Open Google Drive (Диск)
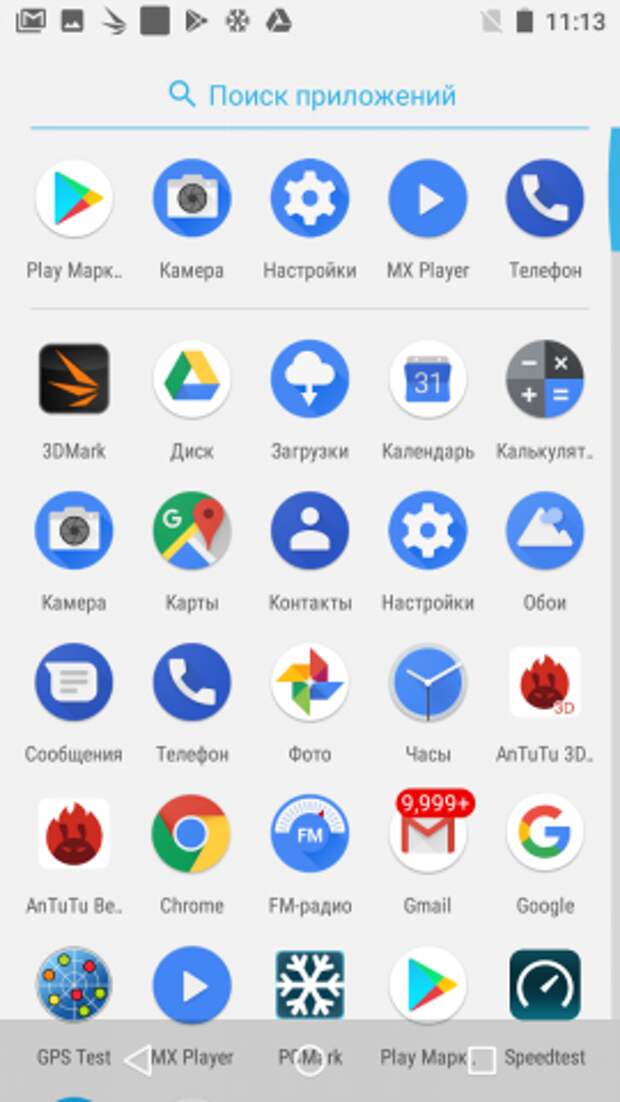 pyautogui.click(x=191, y=380)
